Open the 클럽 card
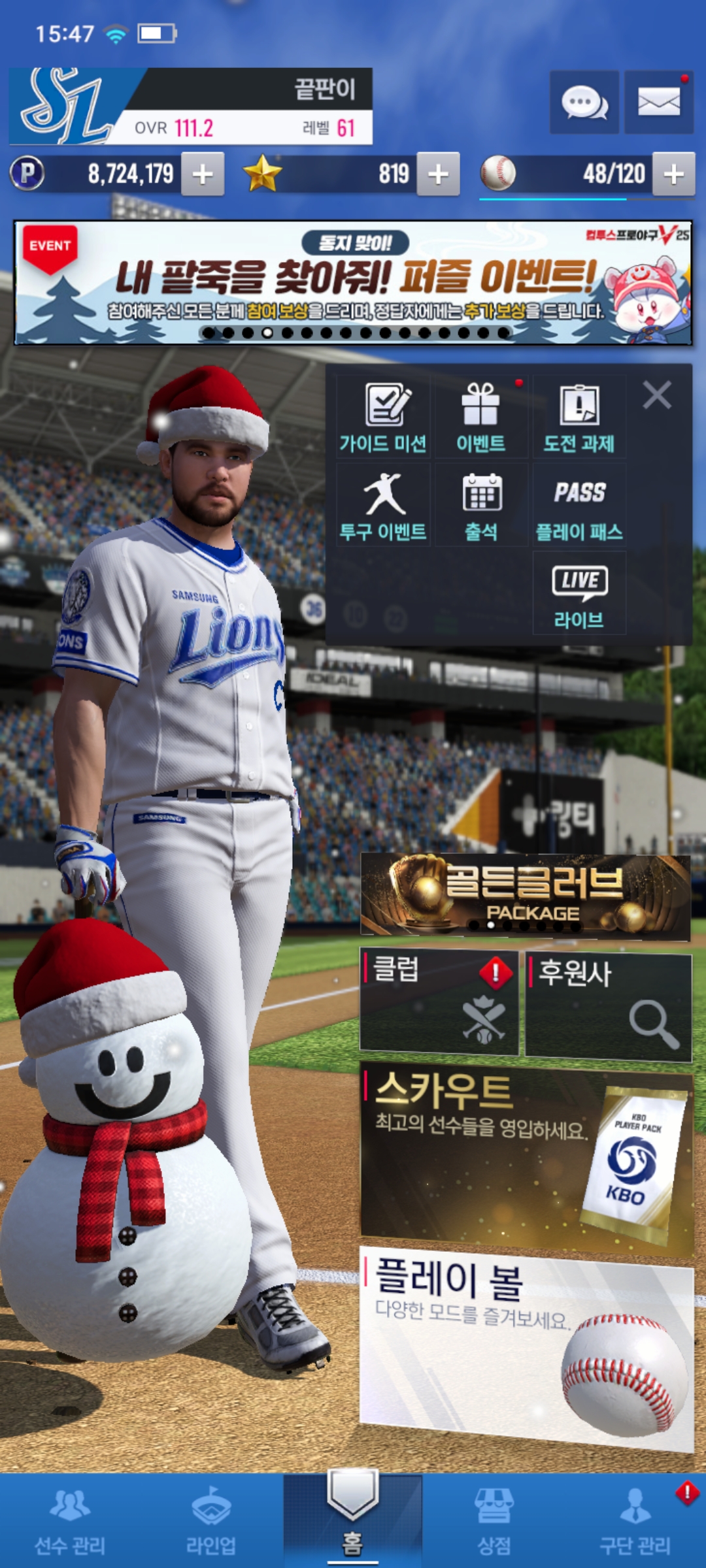This screenshot has height=1568, width=706. [439, 1001]
